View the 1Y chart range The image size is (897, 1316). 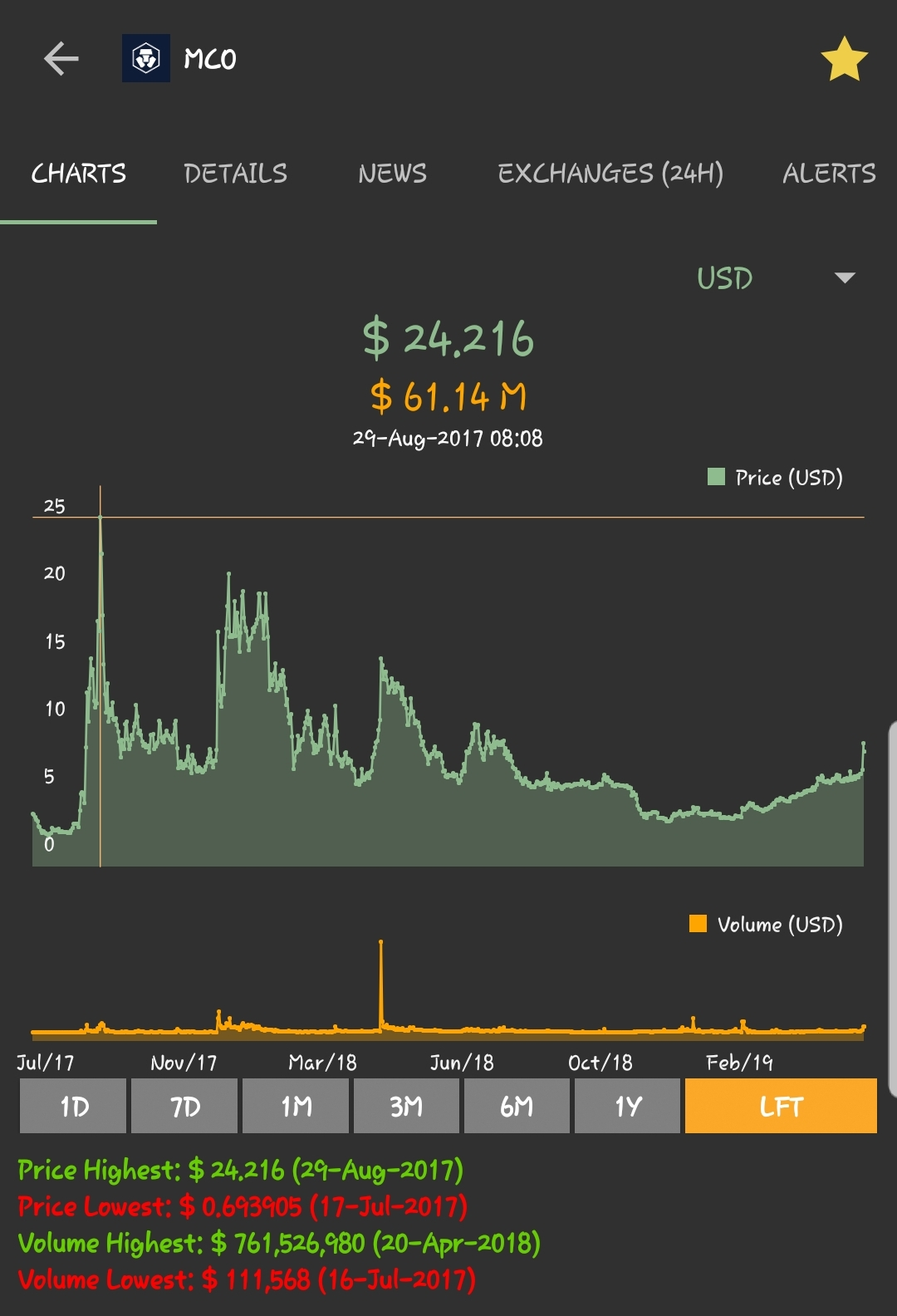click(x=627, y=1106)
